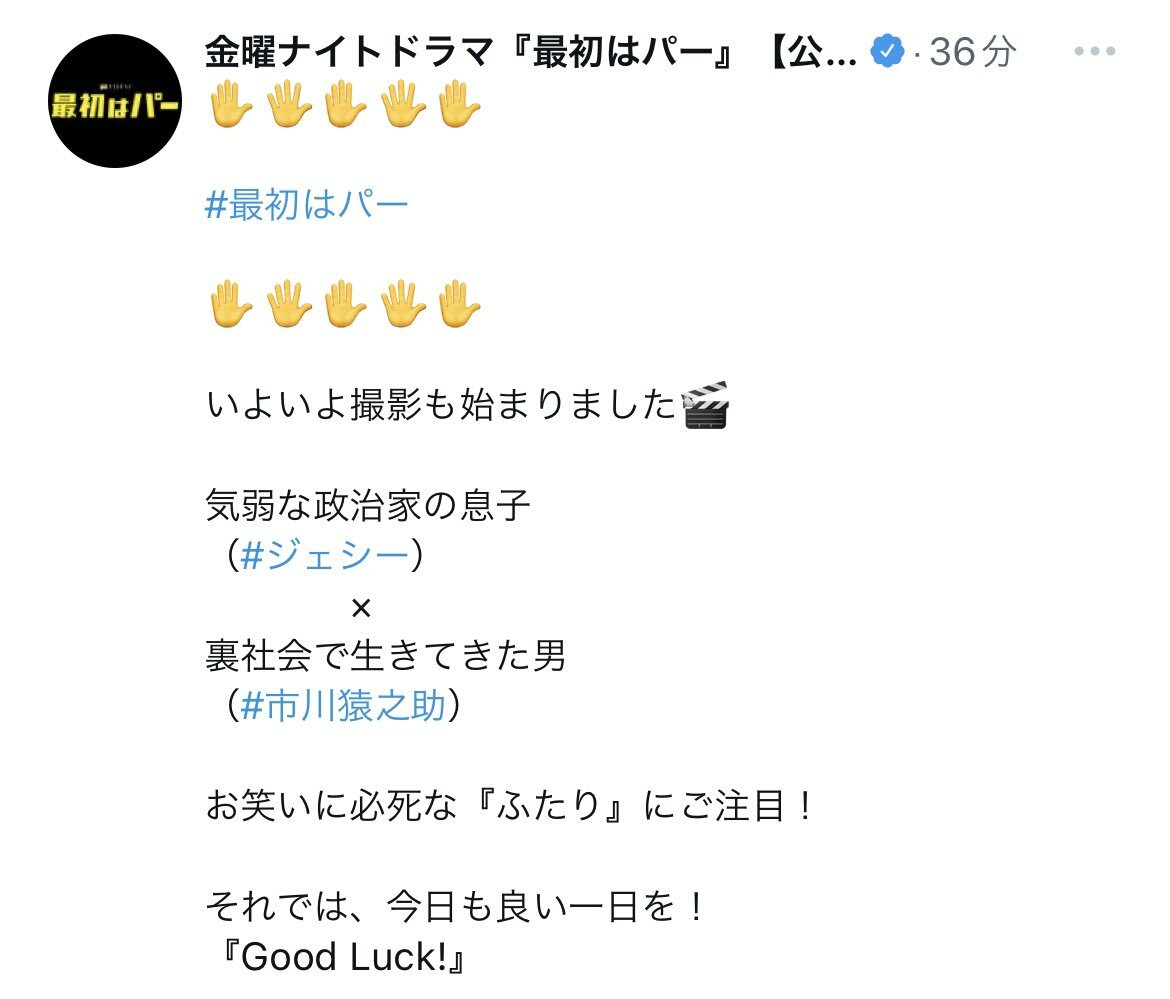Open the hashtag #最初はパー

point(307,205)
